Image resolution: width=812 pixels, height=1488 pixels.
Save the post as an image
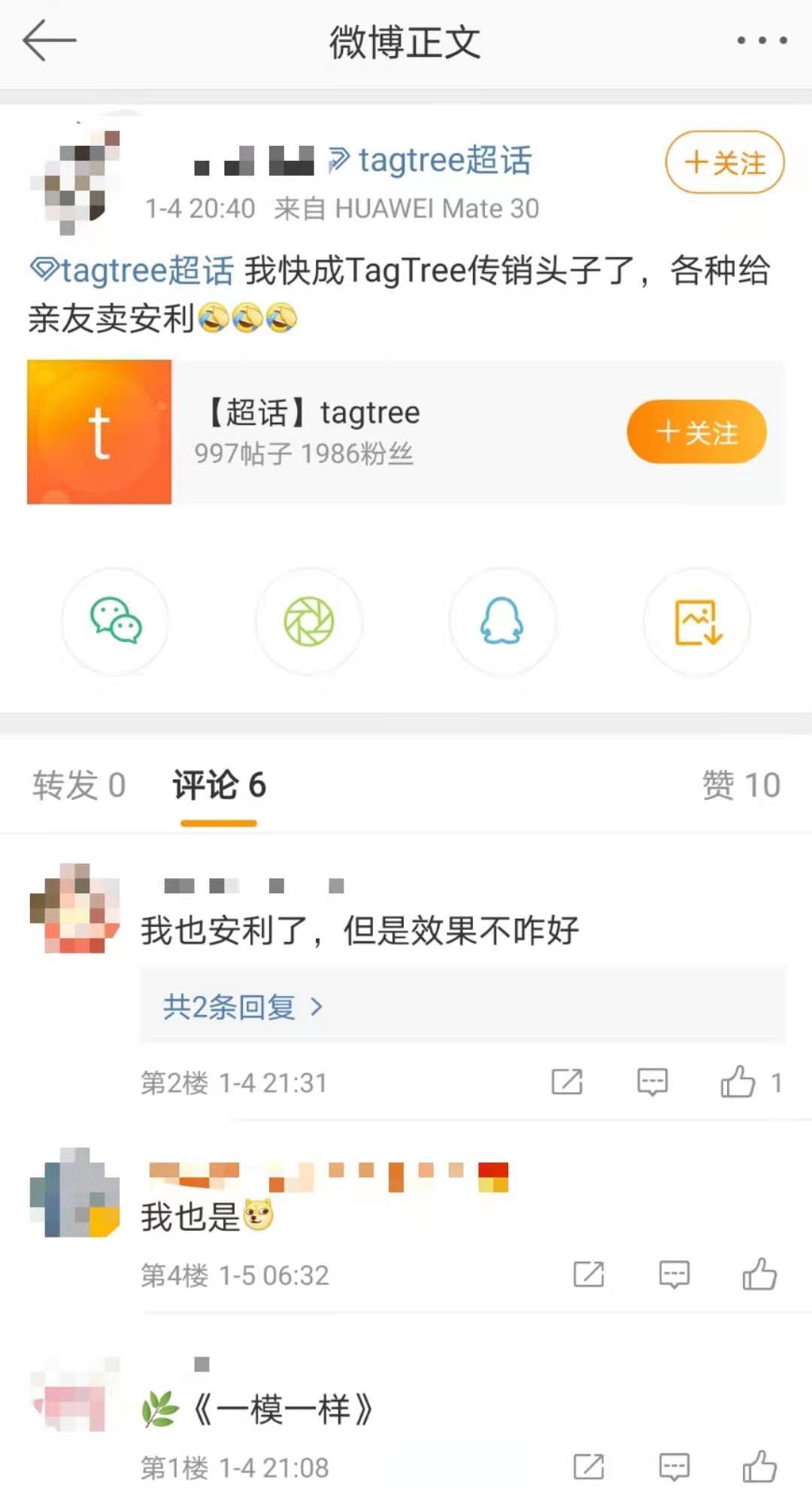coord(697,622)
